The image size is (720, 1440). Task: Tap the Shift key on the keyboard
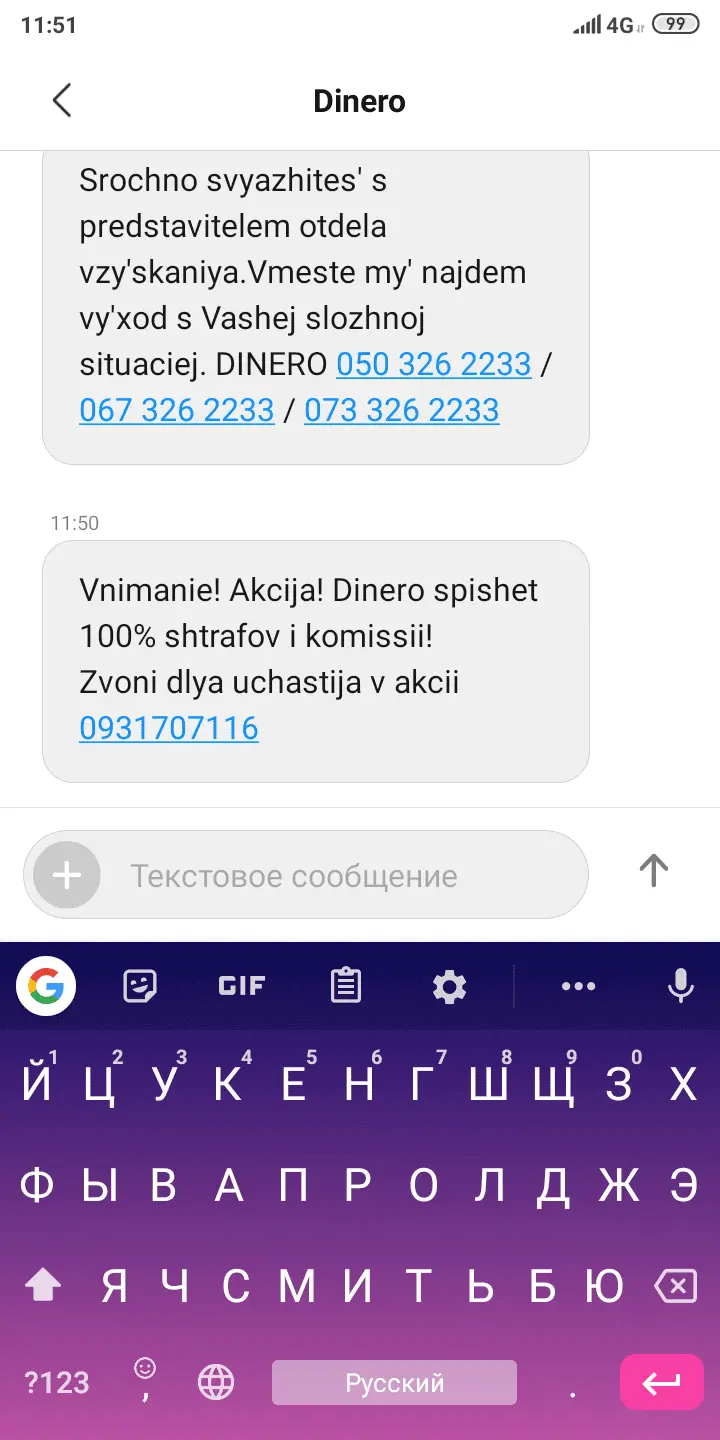(x=43, y=1285)
